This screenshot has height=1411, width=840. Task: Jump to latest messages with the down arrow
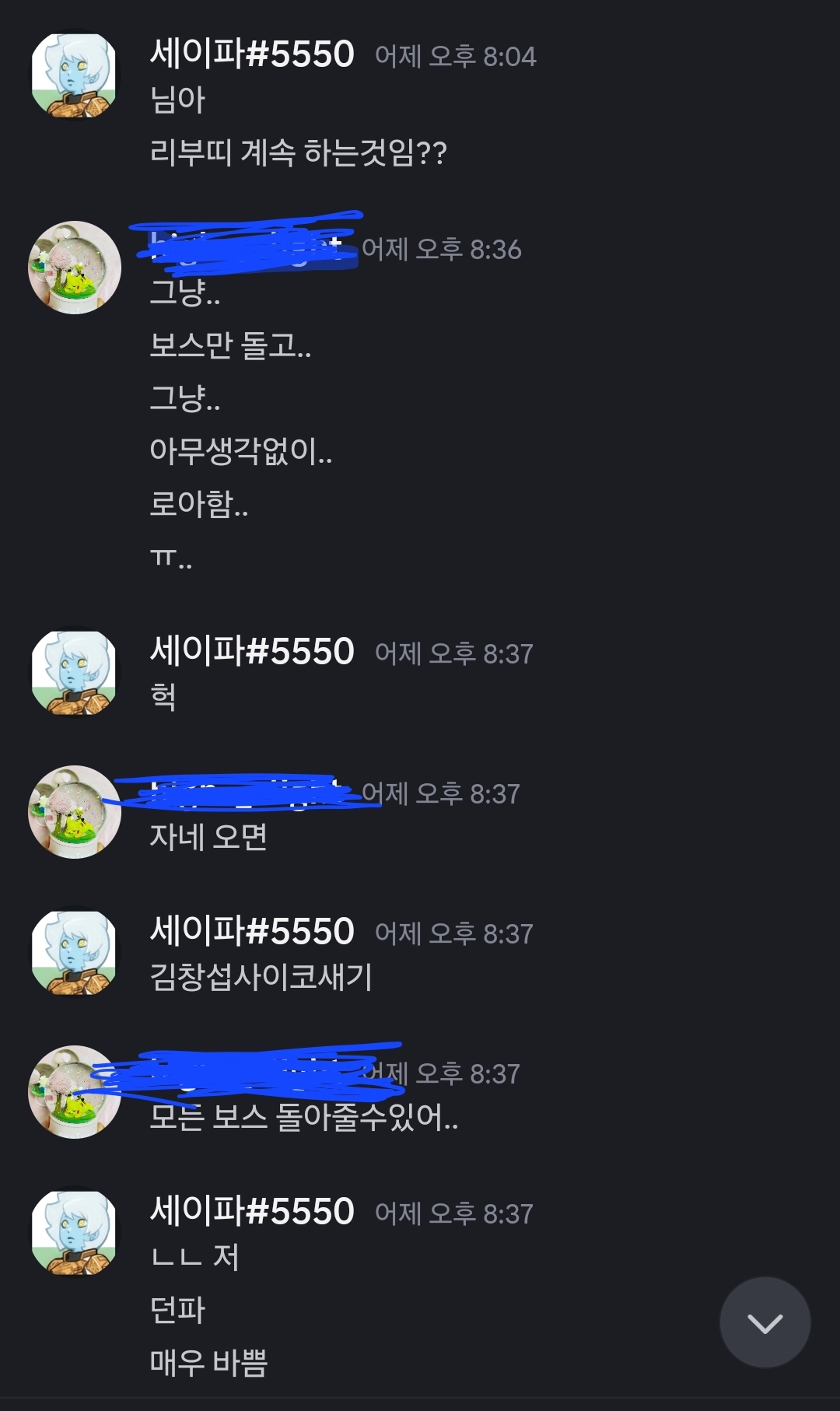(x=765, y=1322)
